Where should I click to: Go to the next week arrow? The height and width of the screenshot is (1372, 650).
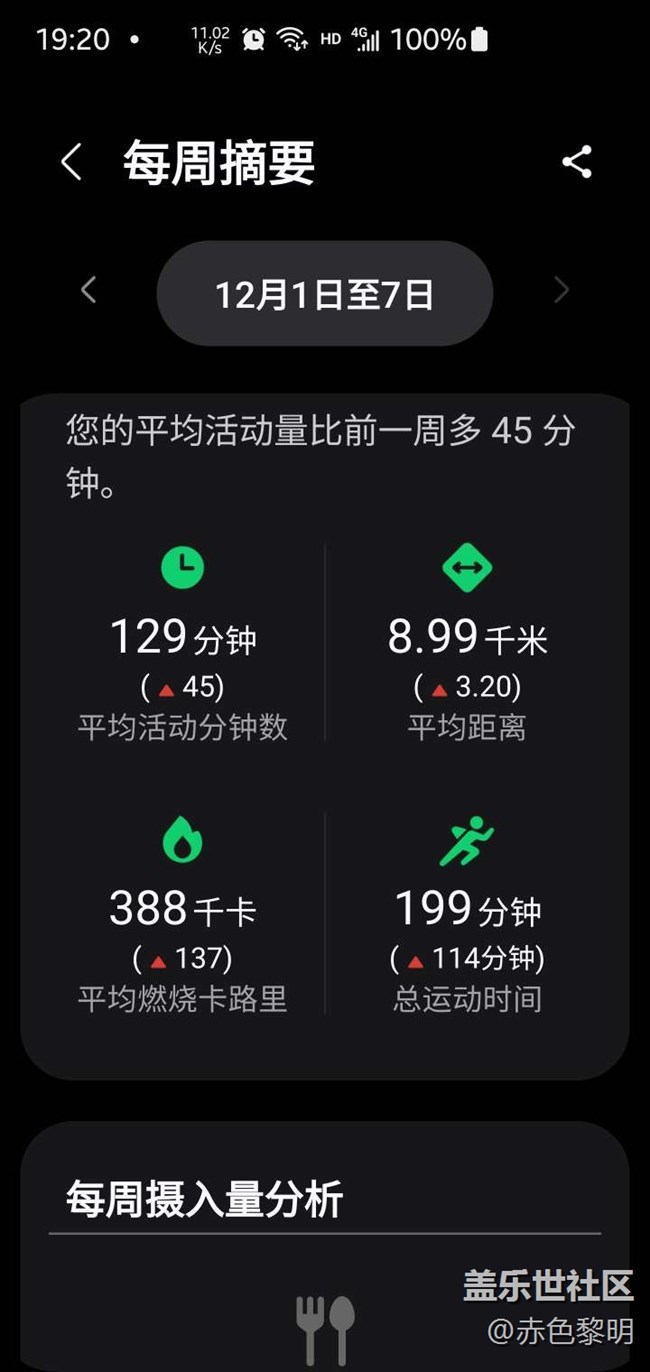561,290
